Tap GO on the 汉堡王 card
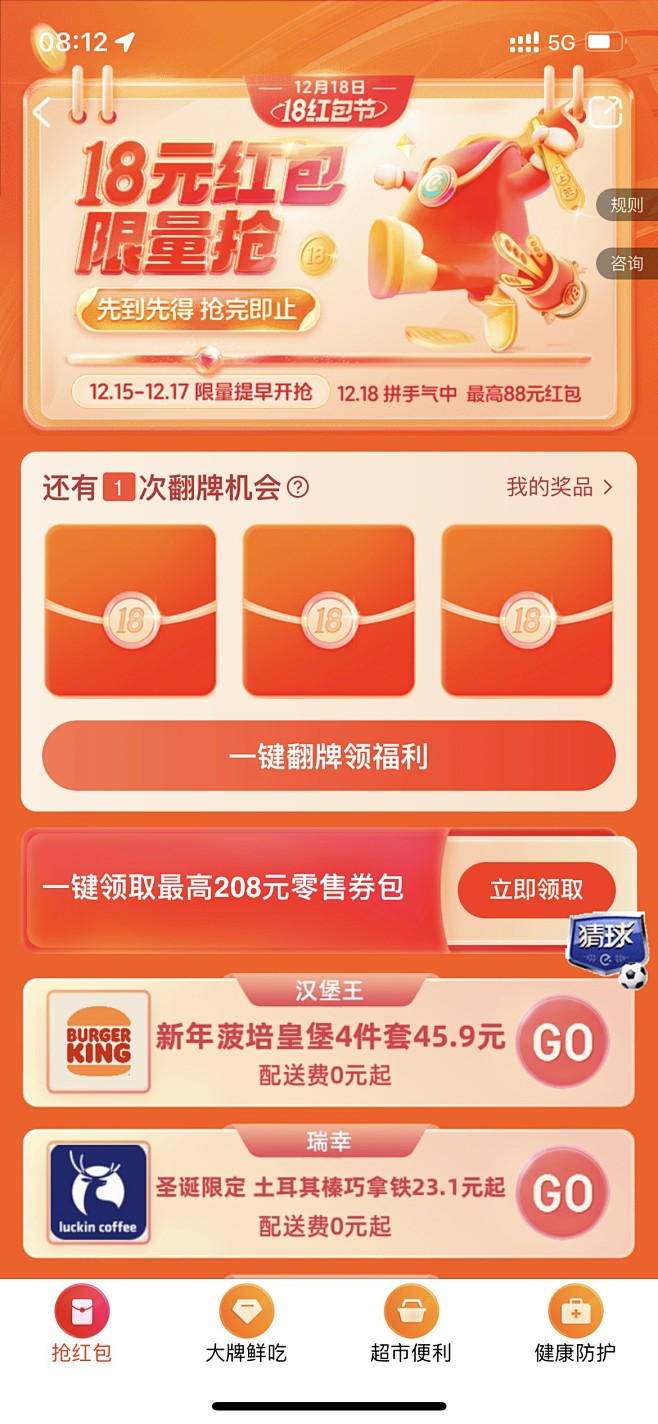This screenshot has height=1424, width=658. pos(562,1042)
